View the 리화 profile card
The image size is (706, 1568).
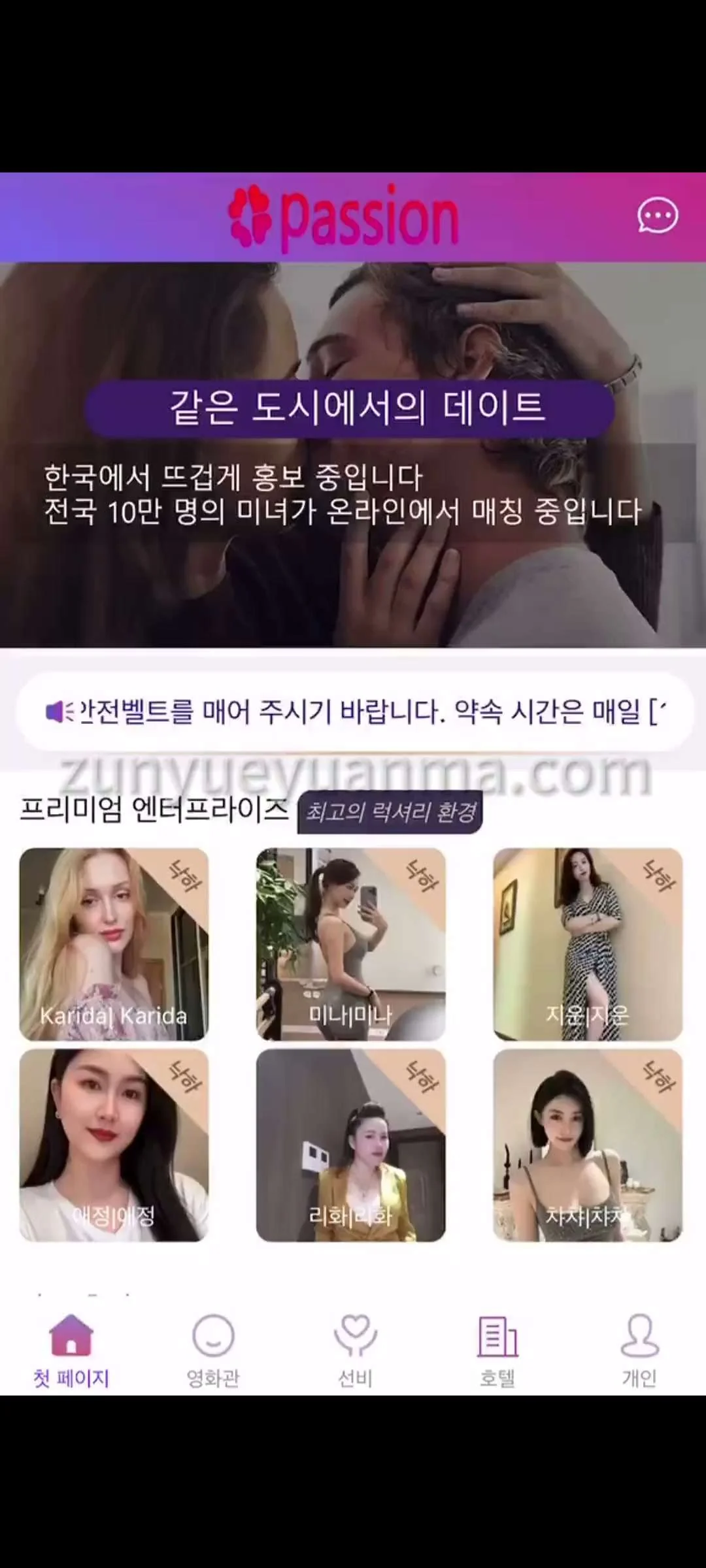pyautogui.click(x=350, y=1145)
